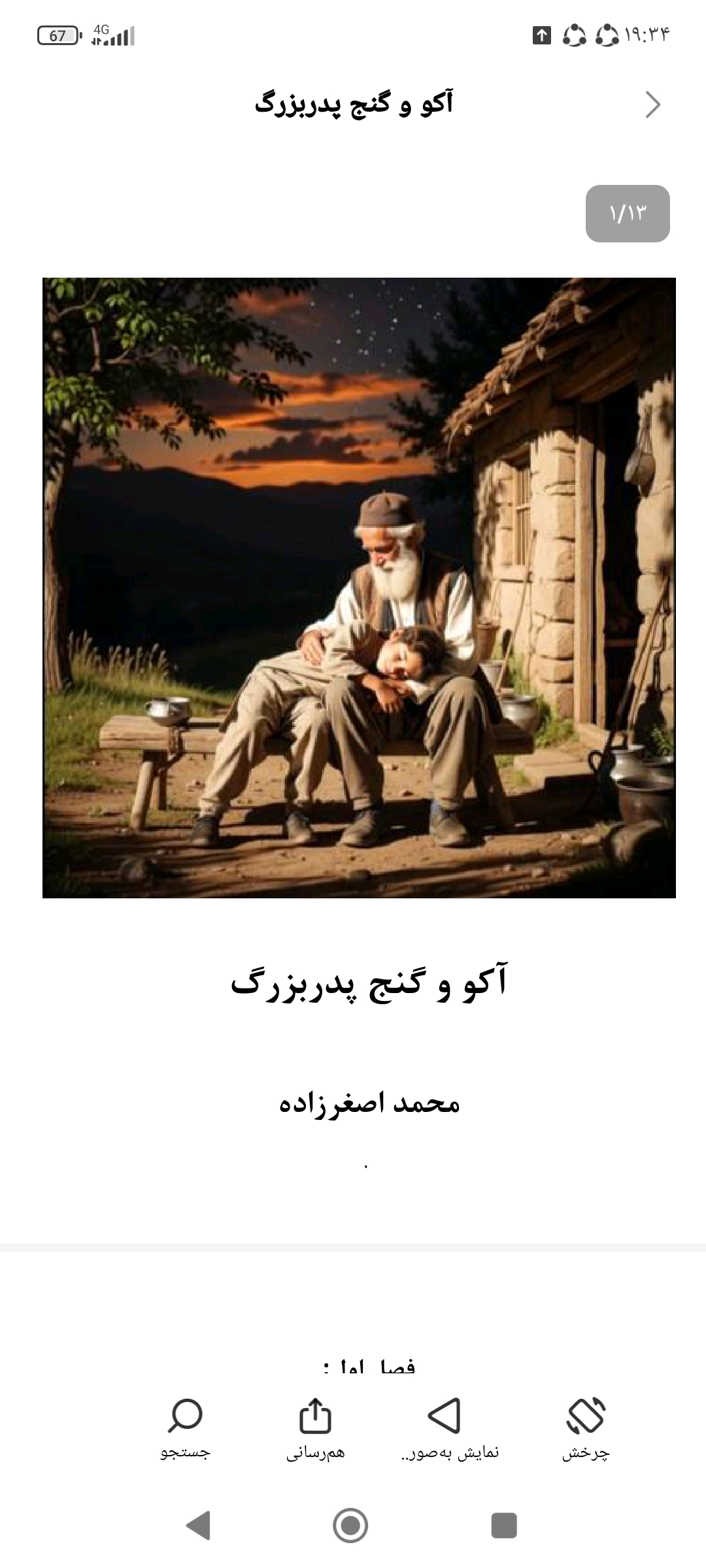Viewport: 706px width, 1568px height.
Task: Share the document via هم‌رسانی
Action: pyautogui.click(x=315, y=1429)
